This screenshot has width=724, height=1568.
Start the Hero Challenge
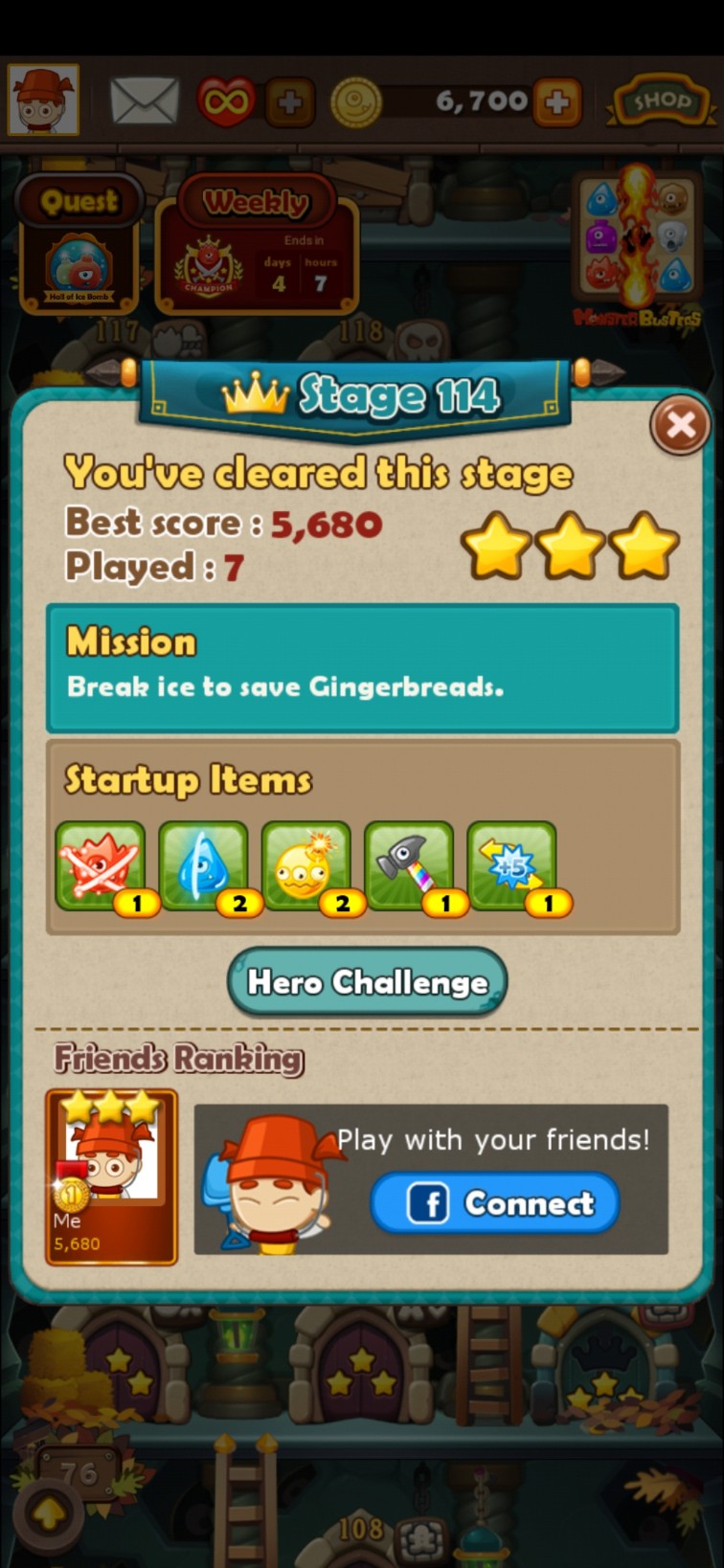[367, 982]
